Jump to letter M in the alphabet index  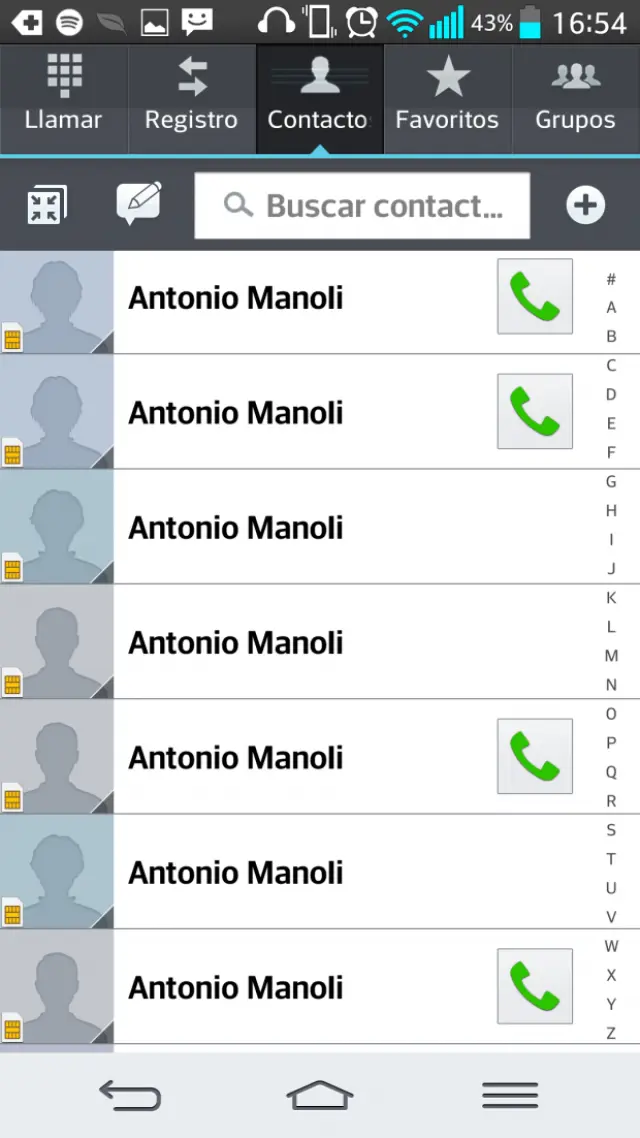(x=611, y=656)
